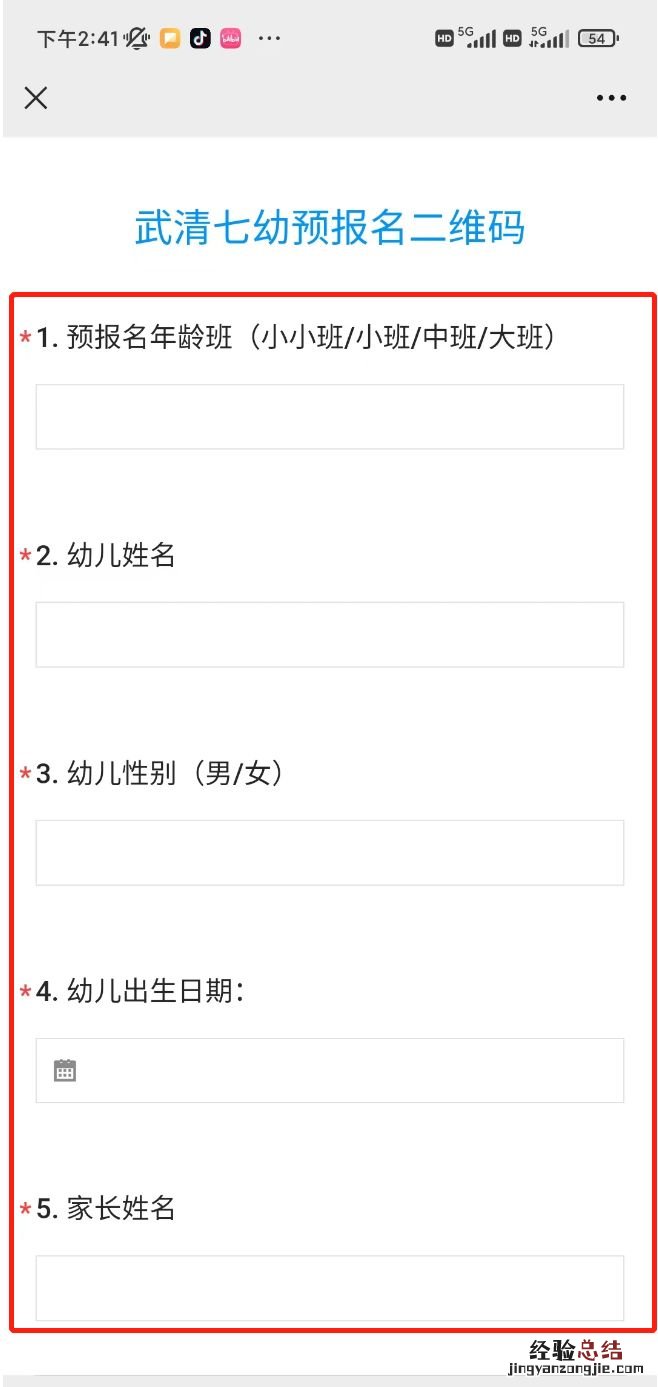Tap the 家长姓名 input field
Image resolution: width=658 pixels, height=1387 pixels.
[x=329, y=1288]
